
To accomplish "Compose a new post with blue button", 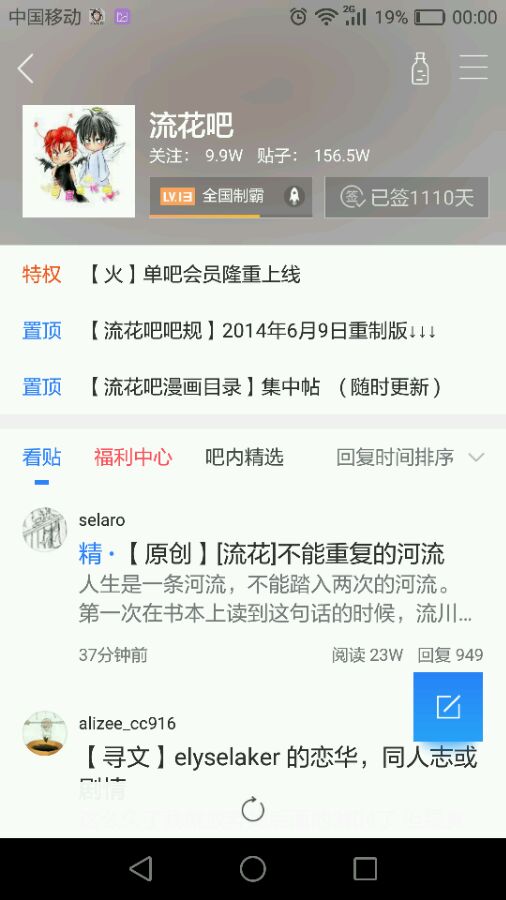I will point(448,707).
